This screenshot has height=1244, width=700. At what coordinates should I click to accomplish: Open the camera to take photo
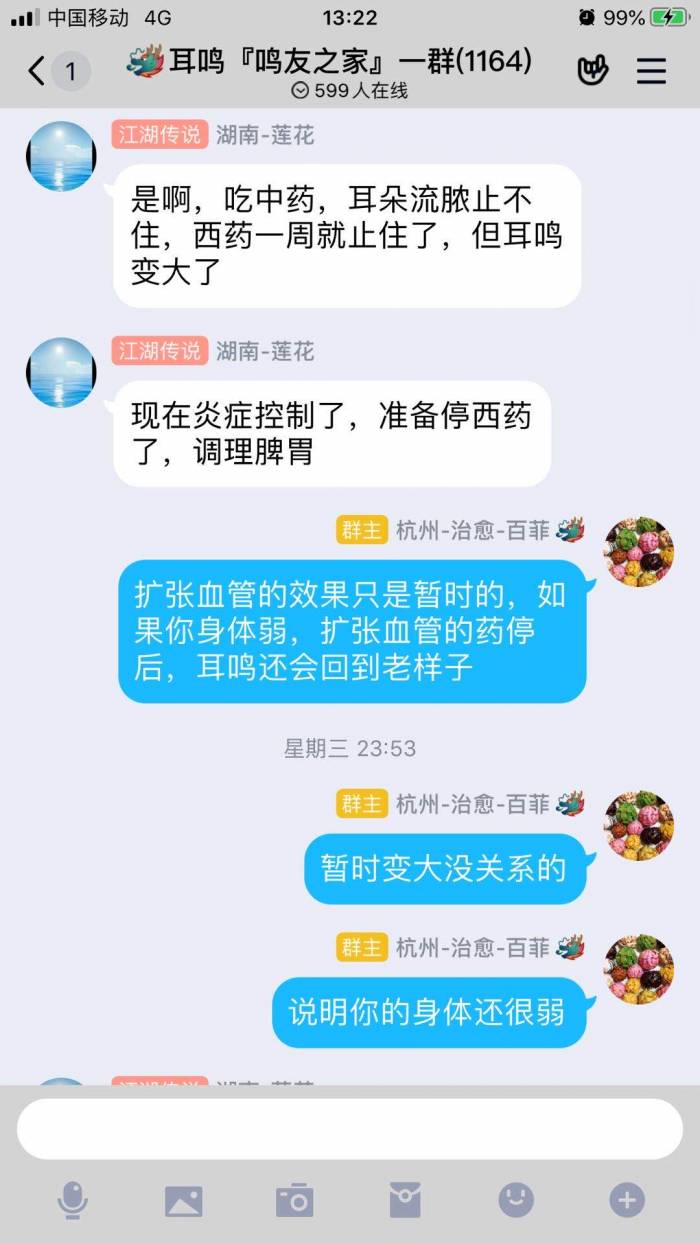click(294, 1200)
